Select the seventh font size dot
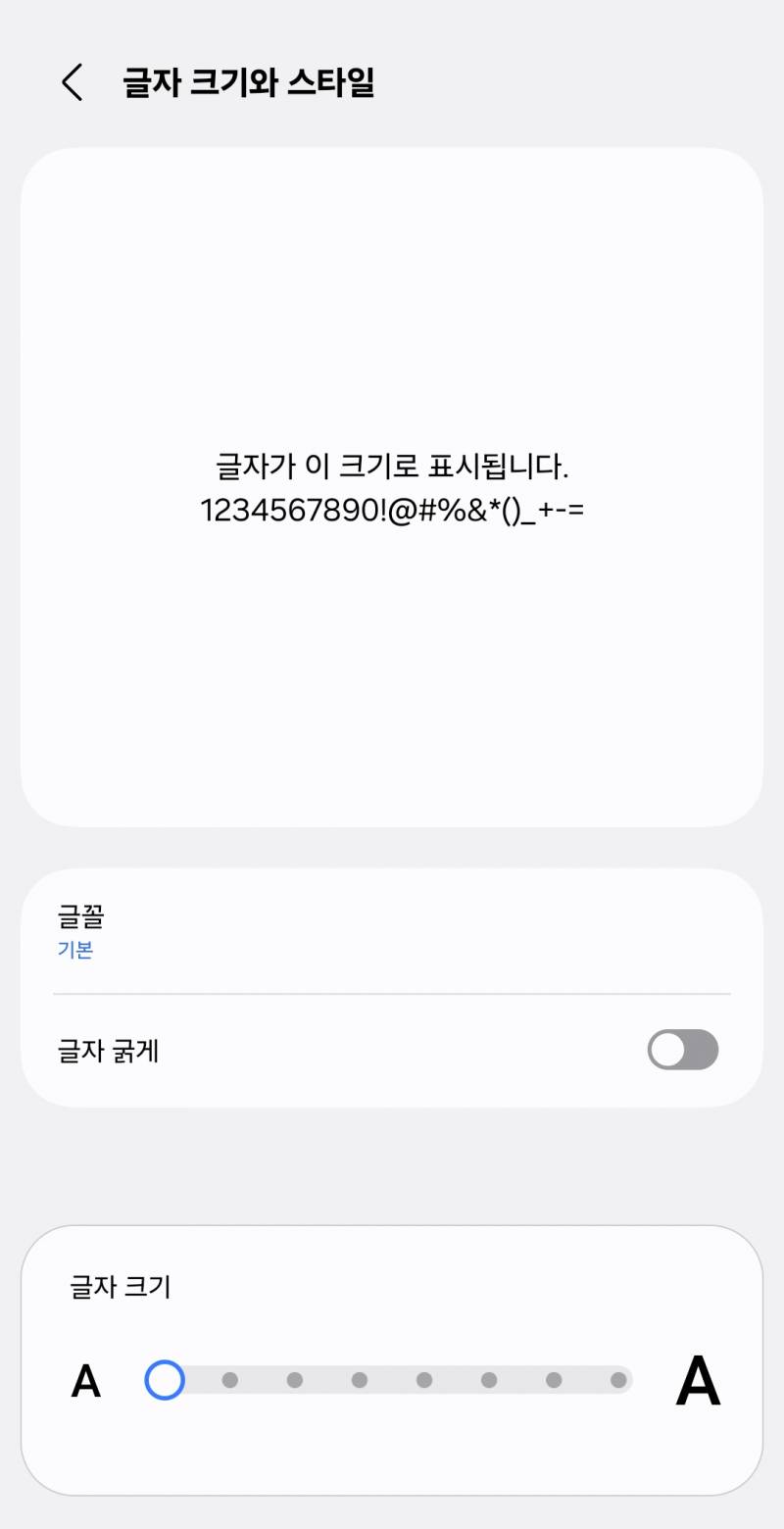The height and width of the screenshot is (1529, 784). pos(554,1379)
